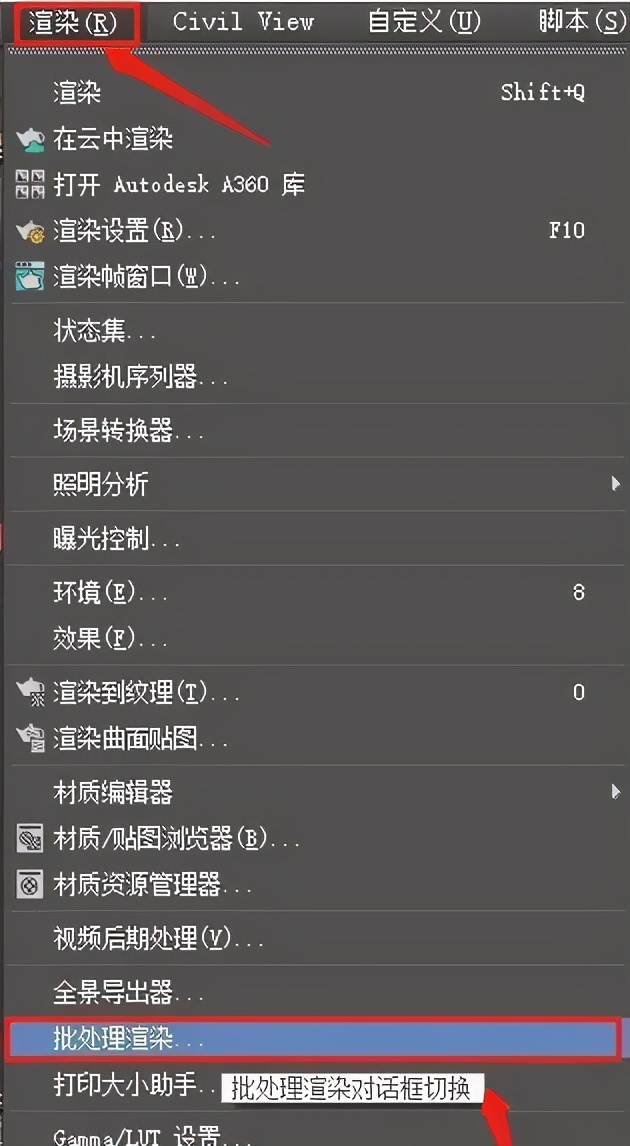Open the 脚本(S) menu
The height and width of the screenshot is (1146, 630).
pos(582,21)
